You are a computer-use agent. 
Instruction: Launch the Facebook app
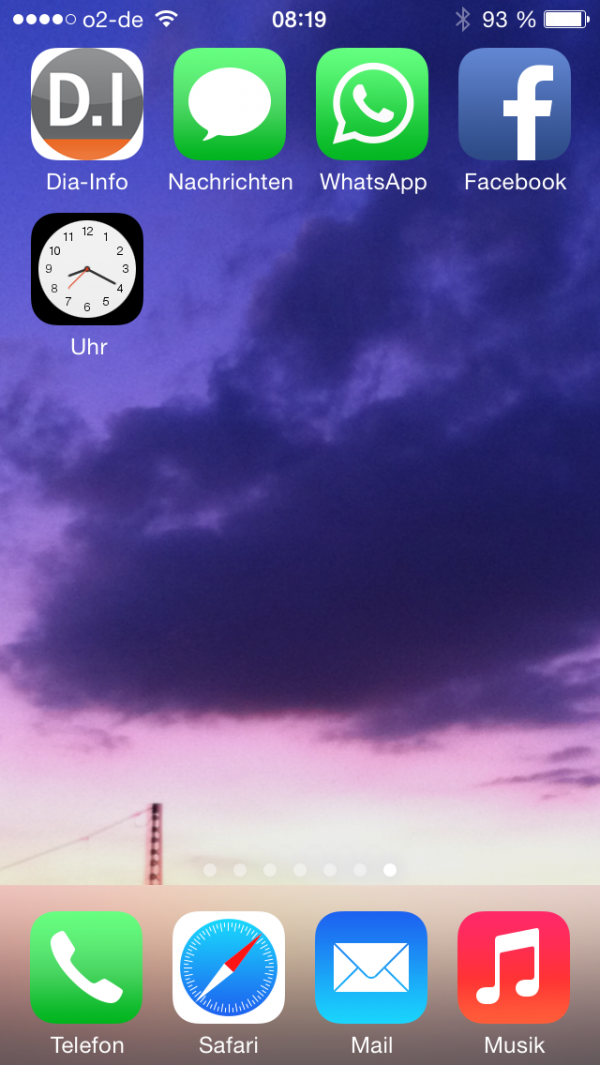[514, 104]
